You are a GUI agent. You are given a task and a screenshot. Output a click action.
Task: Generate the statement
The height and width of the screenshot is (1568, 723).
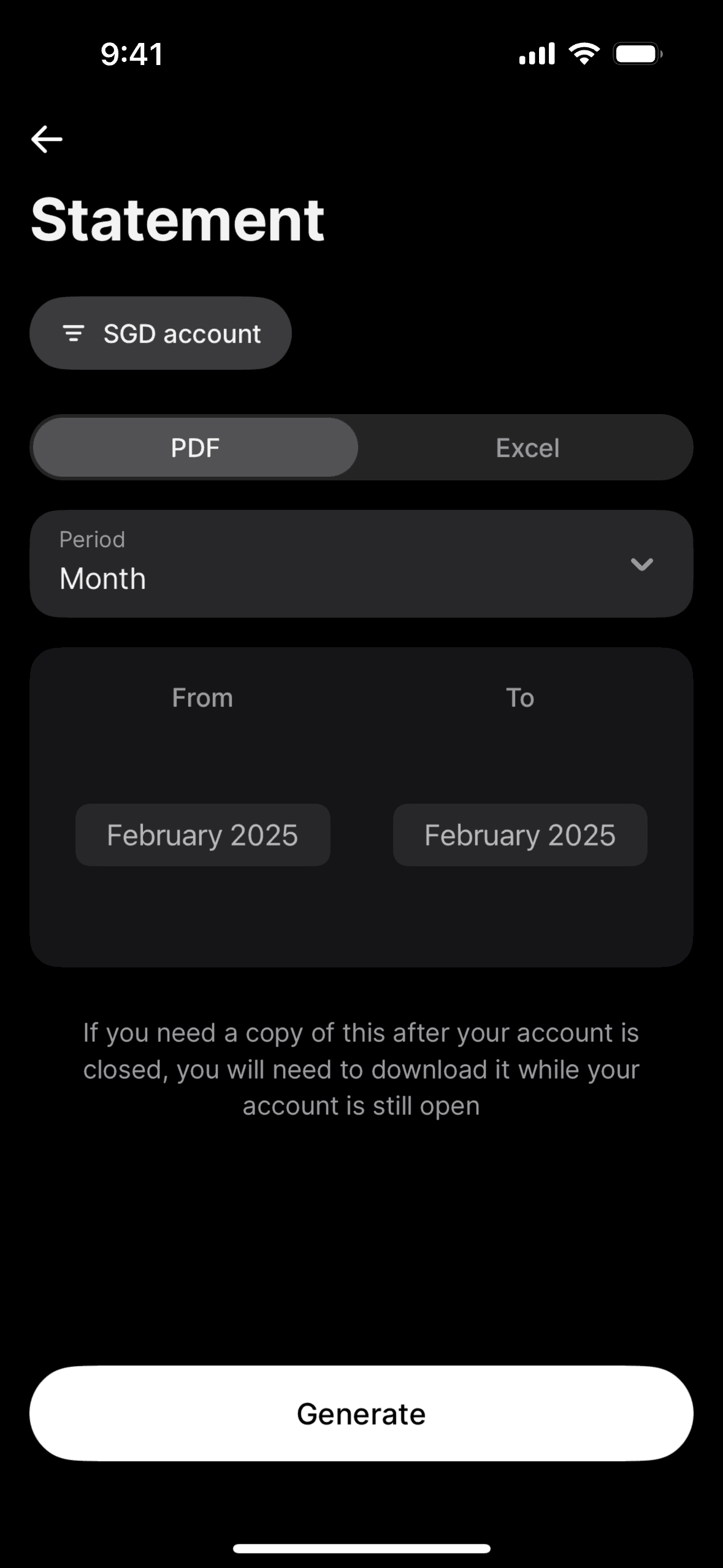coord(361,1413)
